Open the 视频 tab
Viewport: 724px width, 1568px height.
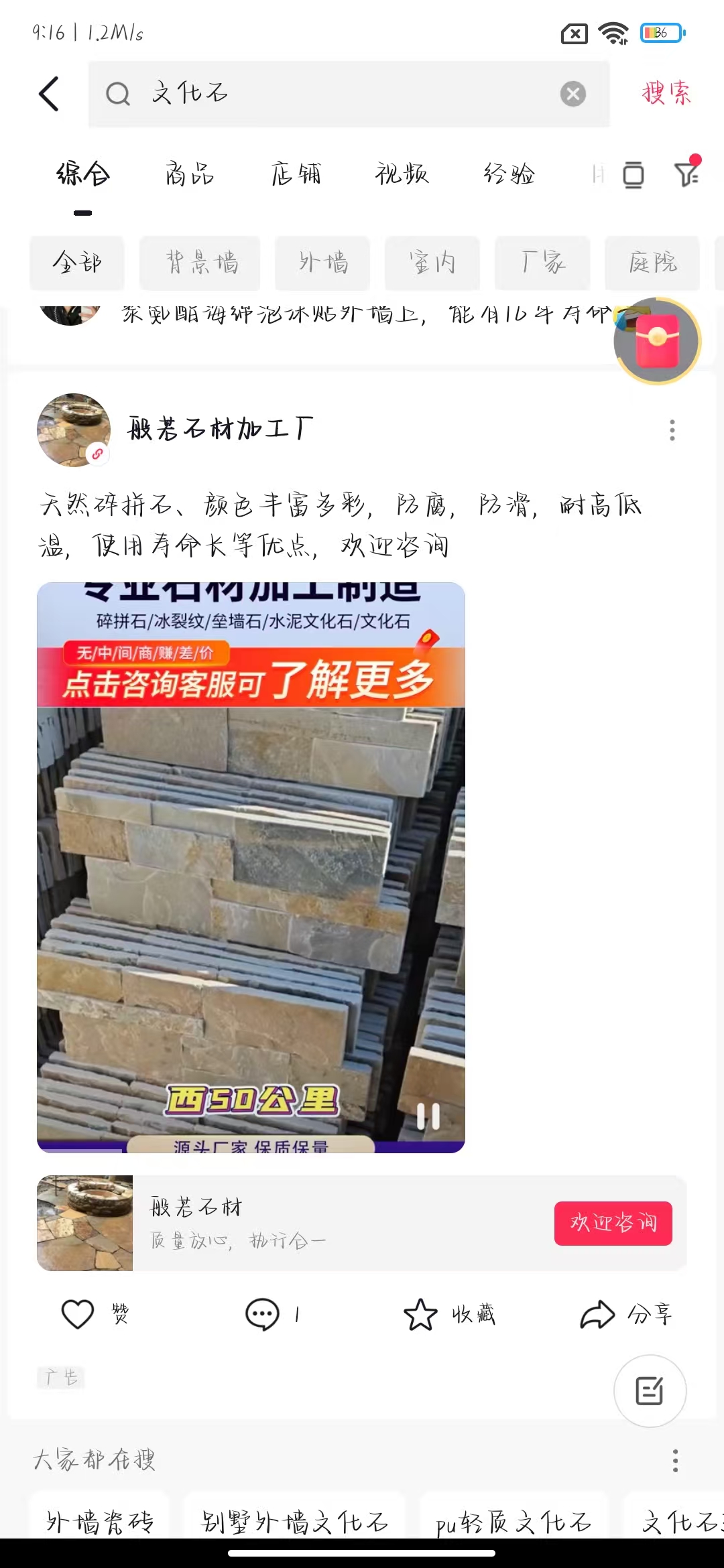coord(402,174)
